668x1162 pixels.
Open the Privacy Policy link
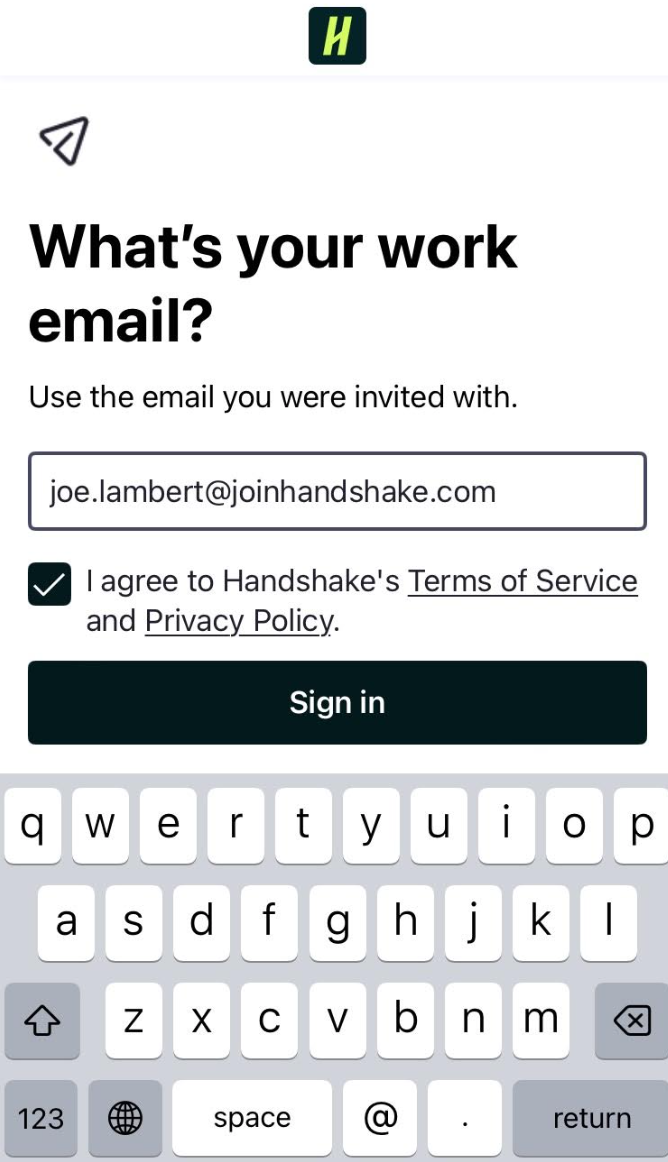(x=239, y=621)
